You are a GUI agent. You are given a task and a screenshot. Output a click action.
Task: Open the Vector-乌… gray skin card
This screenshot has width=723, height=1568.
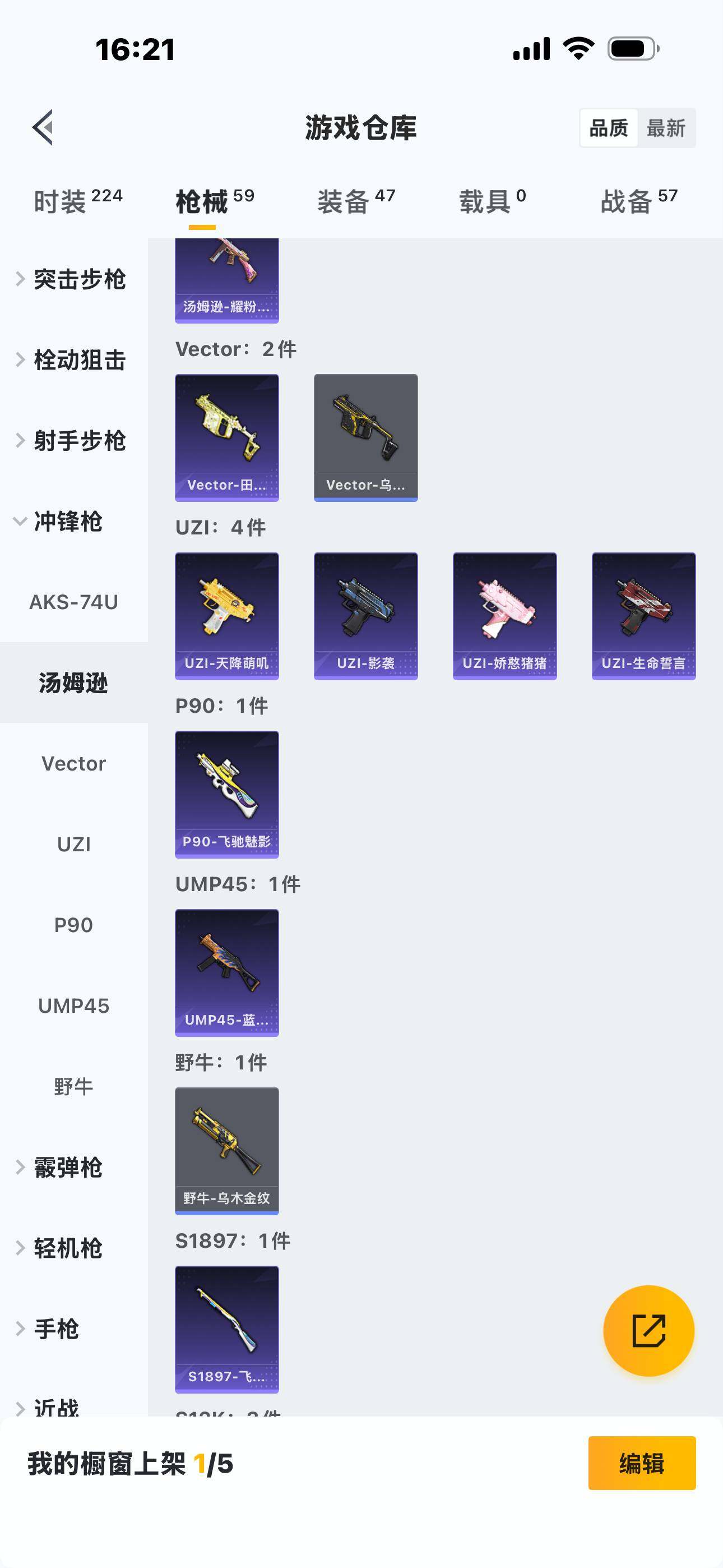pos(366,437)
